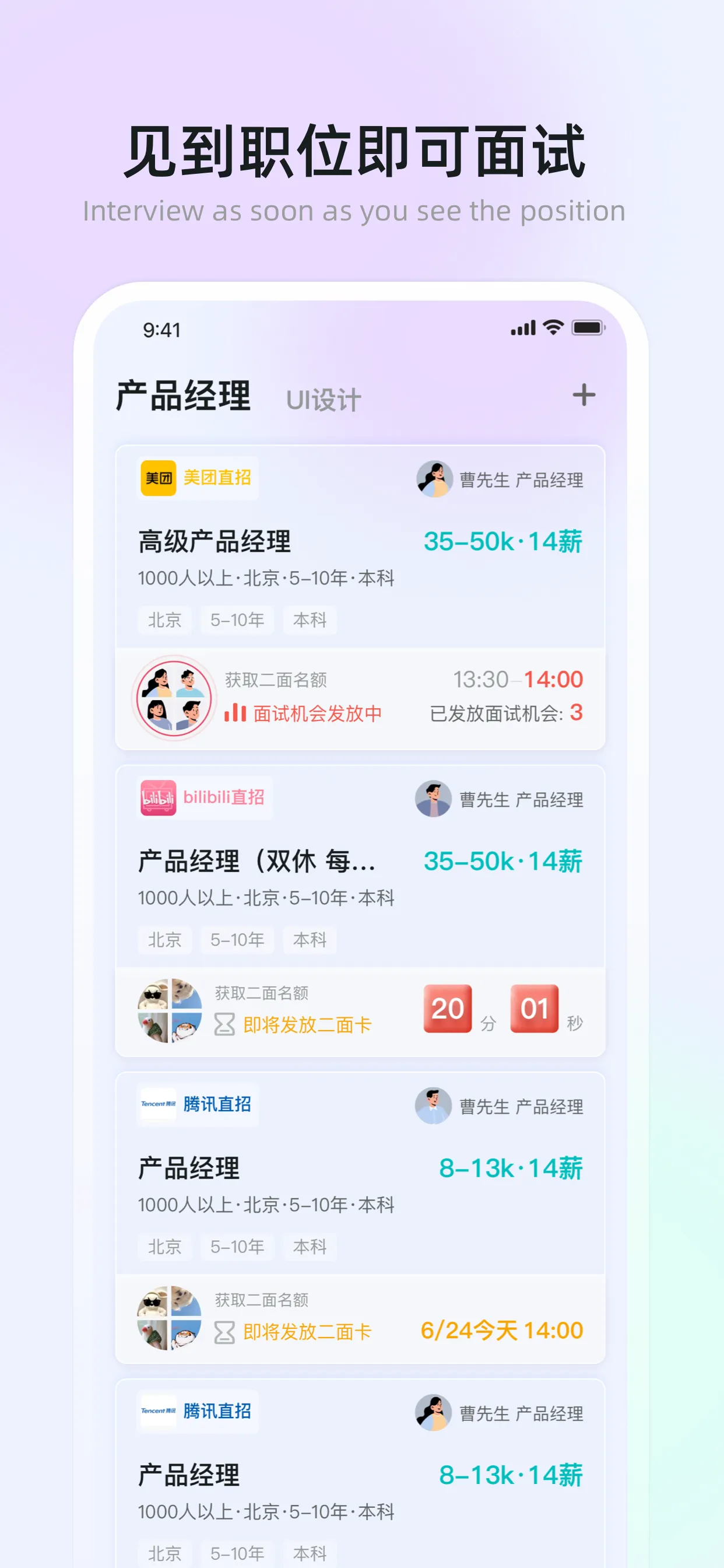This screenshot has height=1568, width=724.
Task: Open the + button to add a job category
Action: tap(584, 396)
